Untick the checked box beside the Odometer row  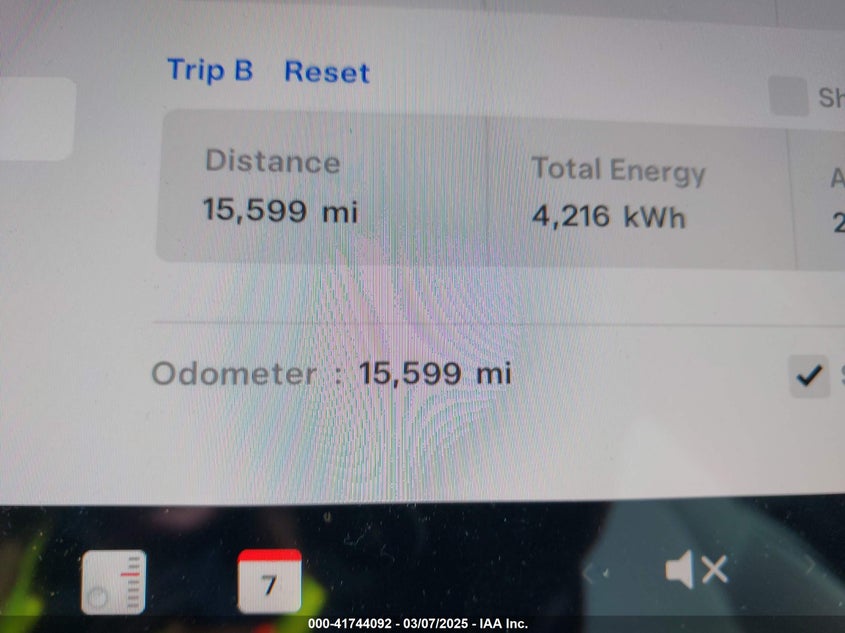[808, 376]
